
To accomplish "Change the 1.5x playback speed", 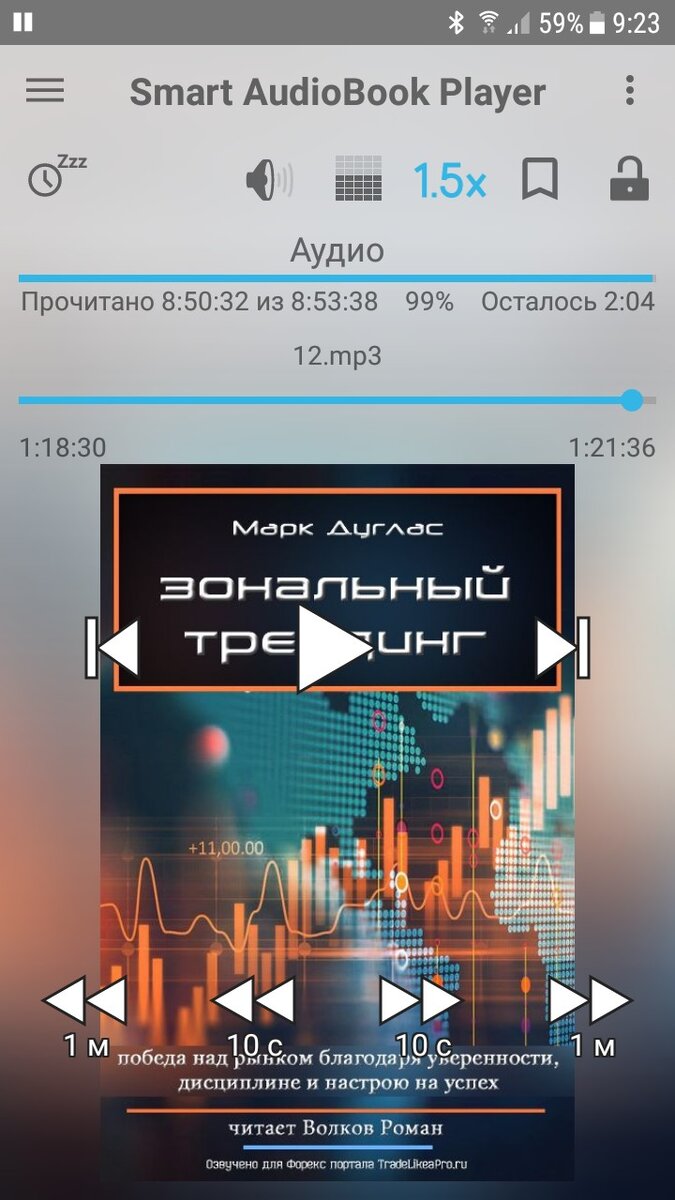I will tap(449, 181).
